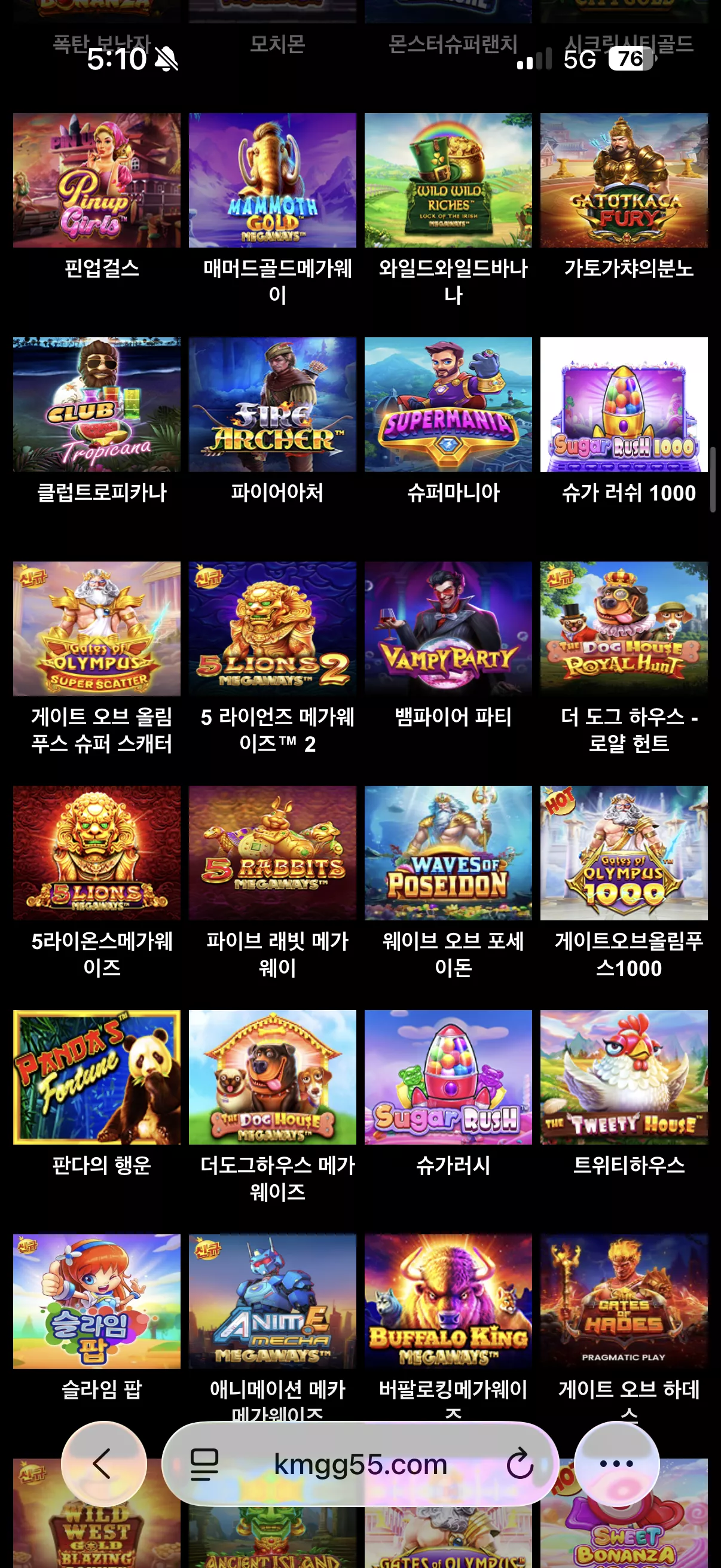Launch Supermania
The width and height of the screenshot is (721, 1568).
(448, 405)
